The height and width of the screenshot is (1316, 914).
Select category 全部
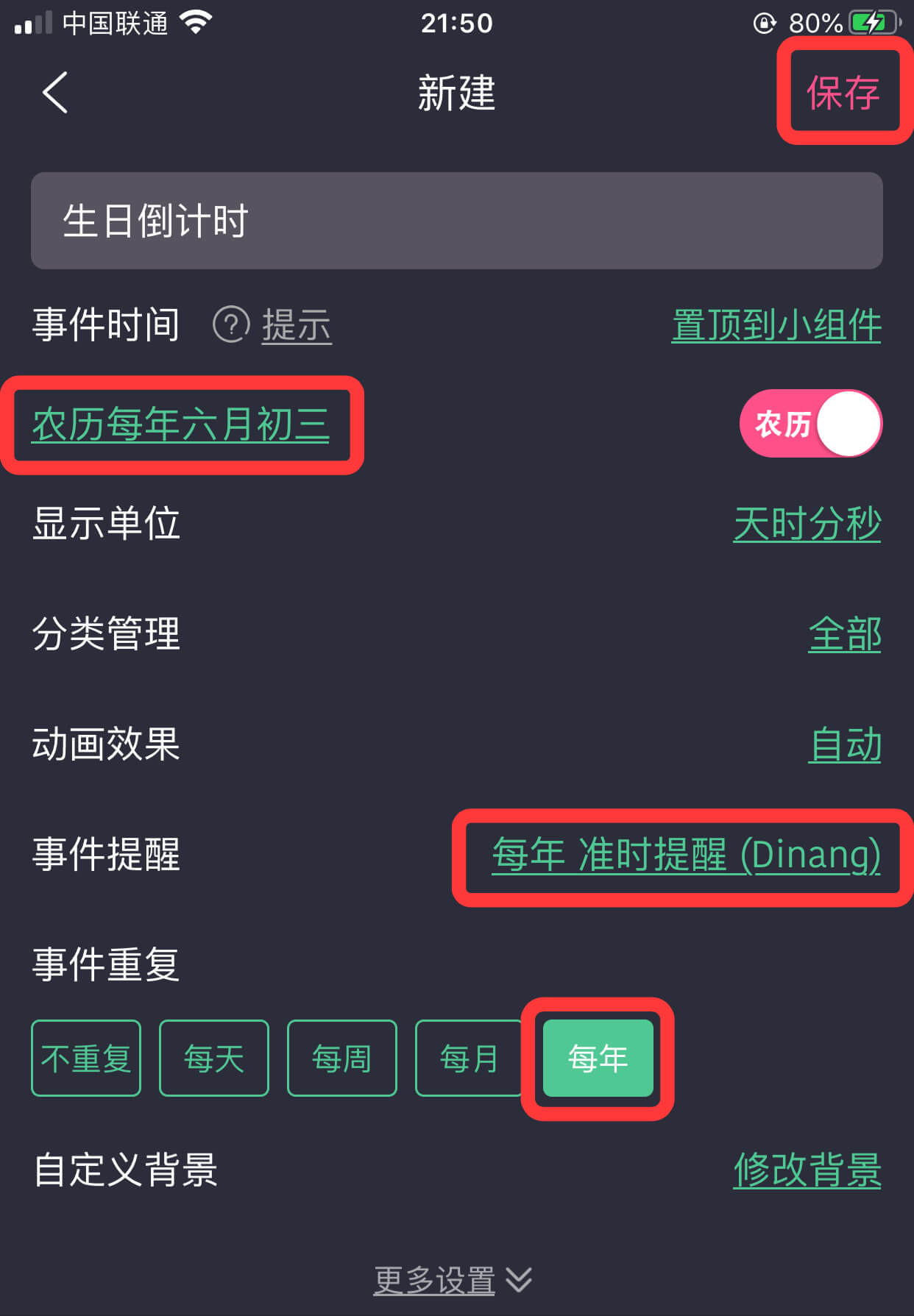pyautogui.click(x=844, y=634)
